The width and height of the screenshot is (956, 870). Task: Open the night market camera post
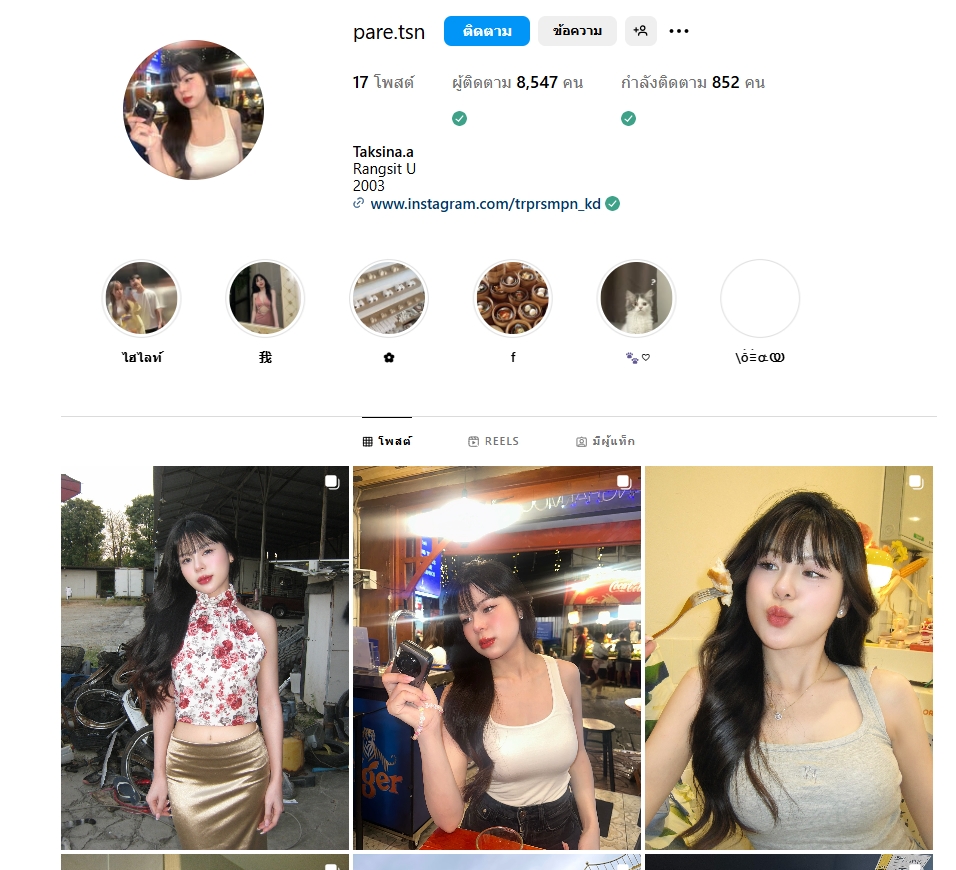point(497,657)
